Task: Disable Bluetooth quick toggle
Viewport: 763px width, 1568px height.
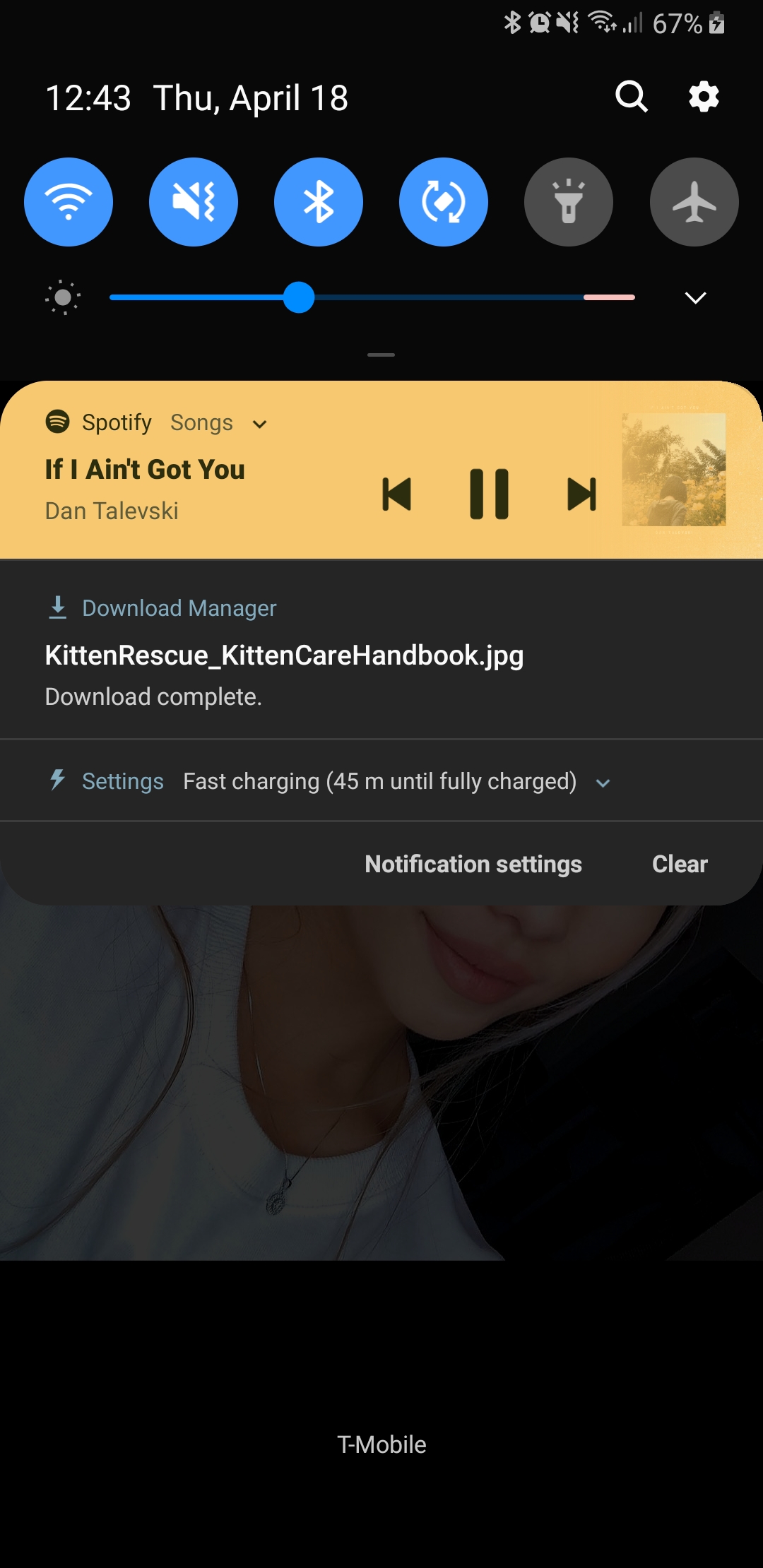Action: pos(319,202)
